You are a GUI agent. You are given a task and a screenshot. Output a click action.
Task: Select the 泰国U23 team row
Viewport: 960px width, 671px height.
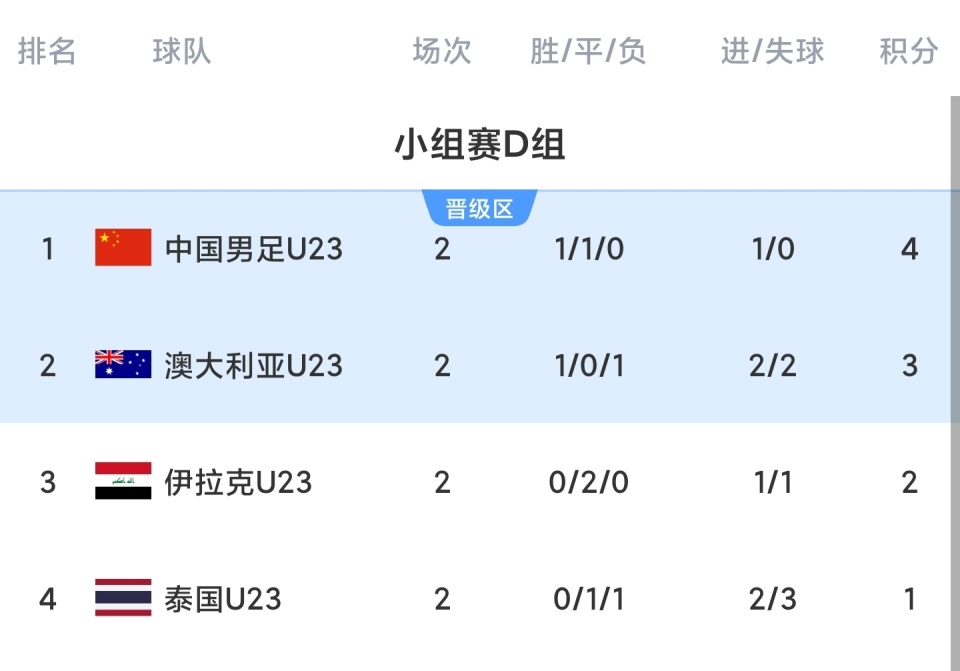[x=222, y=599]
